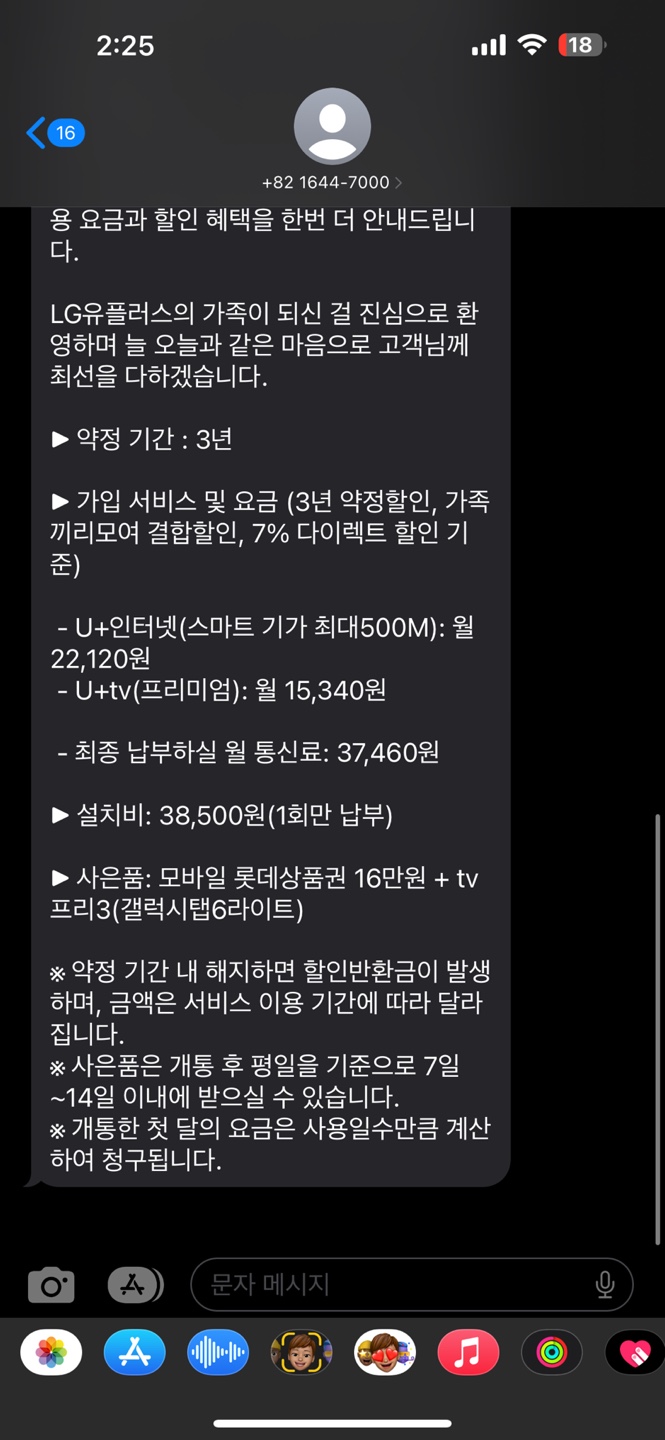Focus the 문자 메시지 text field
The width and height of the screenshot is (665, 1440).
click(x=390, y=1285)
